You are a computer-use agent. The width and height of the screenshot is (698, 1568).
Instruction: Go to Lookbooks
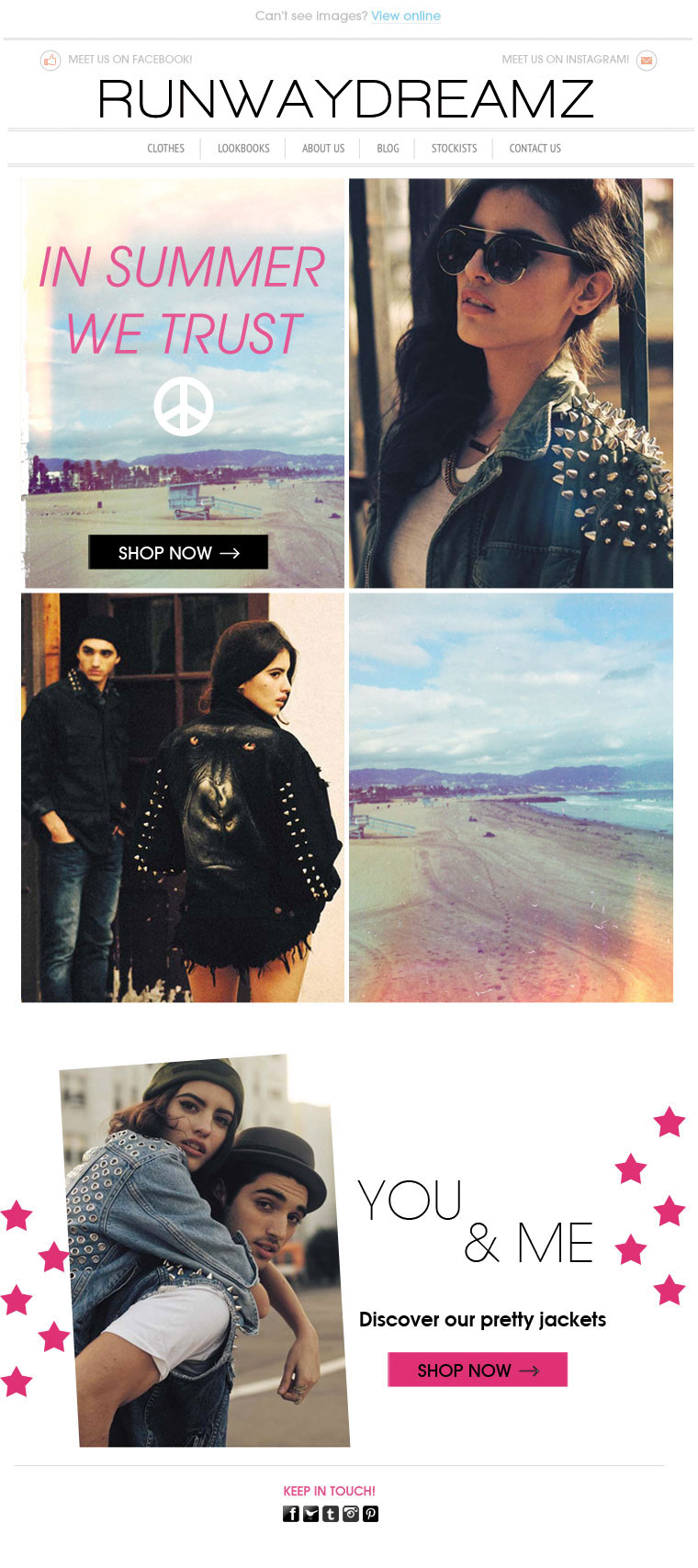pos(243,148)
